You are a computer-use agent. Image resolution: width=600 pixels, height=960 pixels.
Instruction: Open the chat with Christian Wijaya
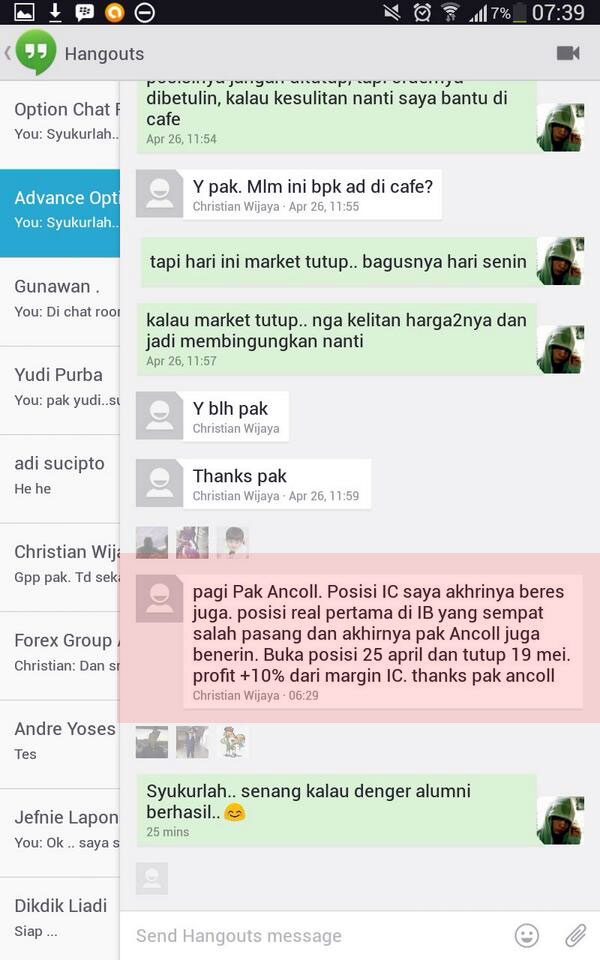coord(60,563)
